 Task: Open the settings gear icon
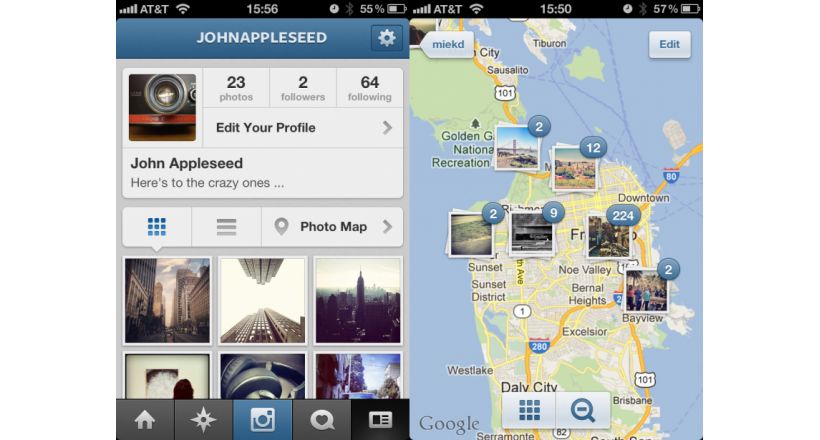coord(386,38)
